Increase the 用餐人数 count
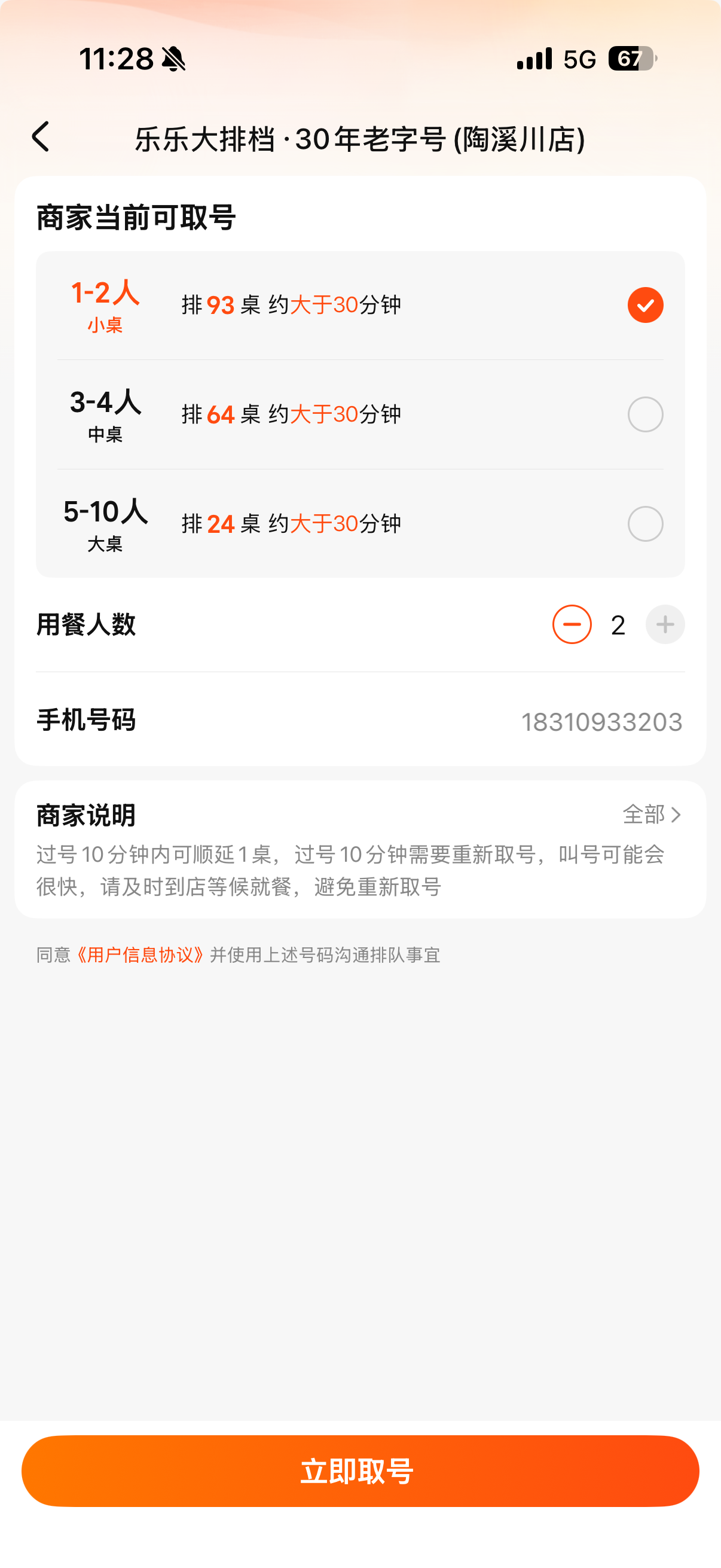The width and height of the screenshot is (721, 1568). point(664,624)
